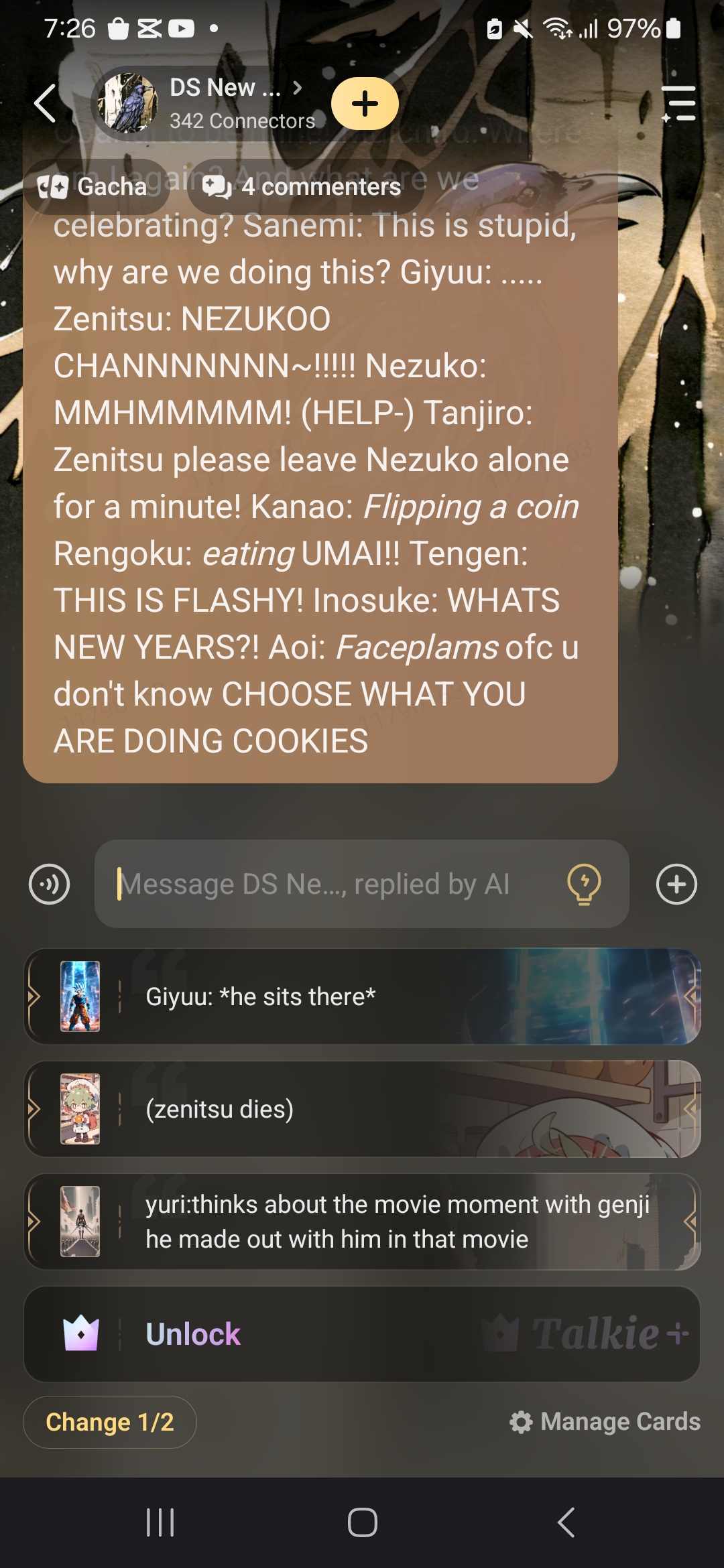The image size is (724, 1568).
Task: Tap the lightbulb inspiration icon
Action: [x=584, y=884]
